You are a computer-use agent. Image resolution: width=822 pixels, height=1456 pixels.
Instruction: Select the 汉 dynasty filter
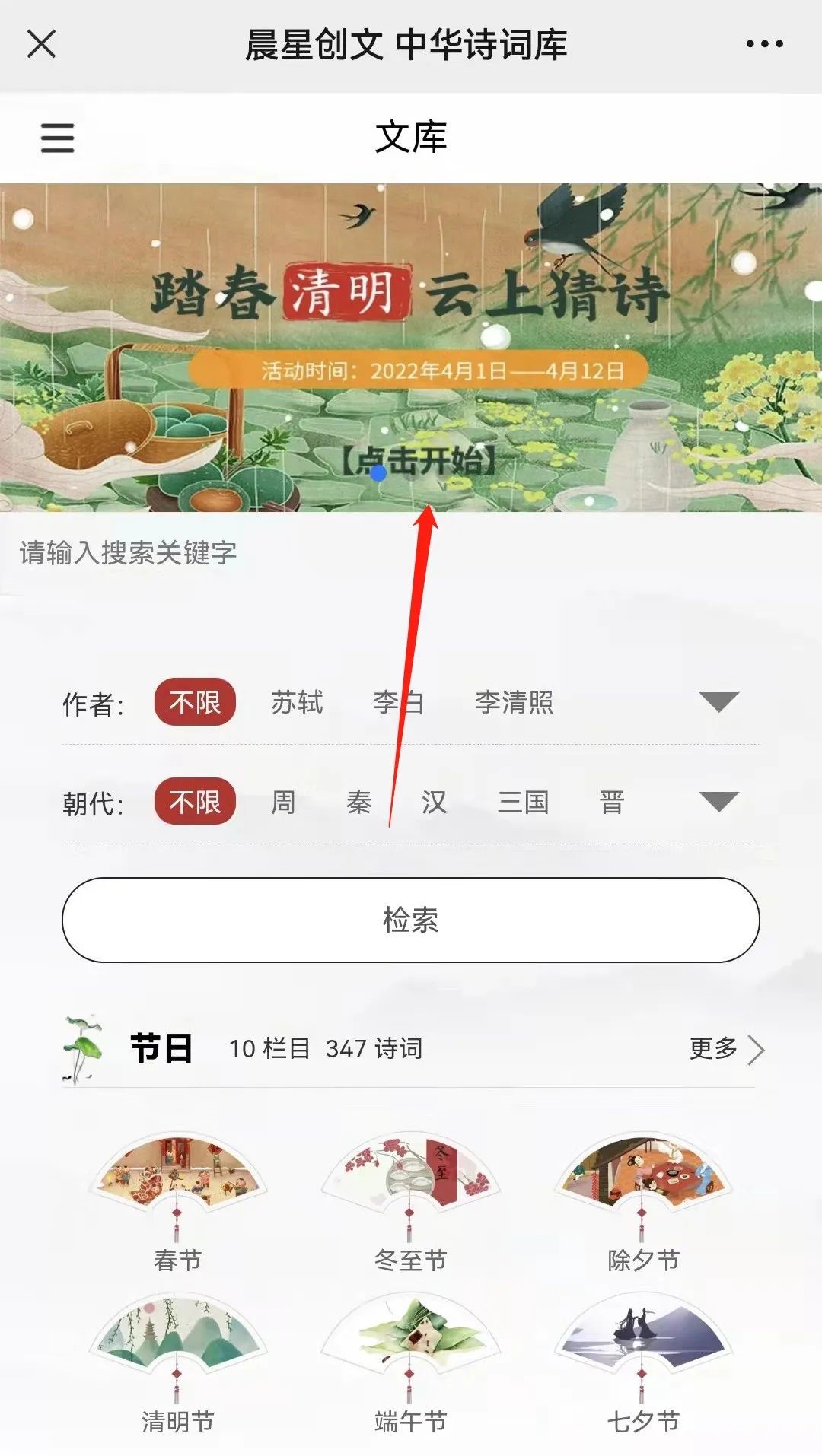434,802
